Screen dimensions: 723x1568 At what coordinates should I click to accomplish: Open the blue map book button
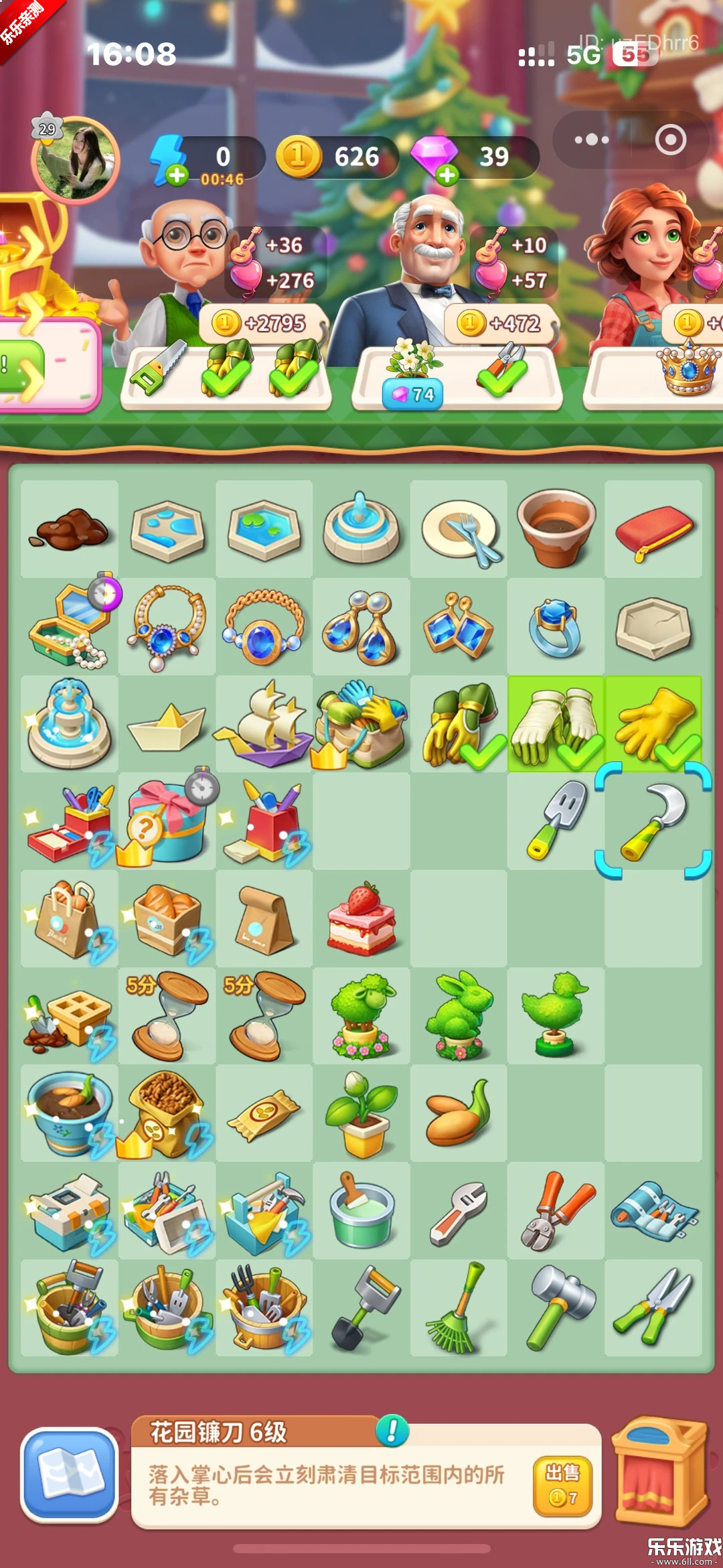pyautogui.click(x=70, y=1474)
